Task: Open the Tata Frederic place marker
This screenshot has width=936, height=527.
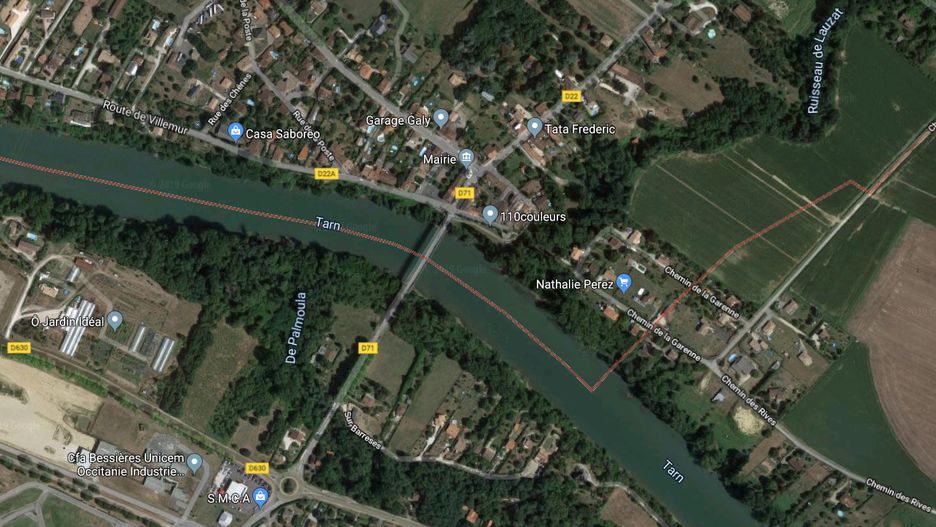Action: click(x=535, y=127)
